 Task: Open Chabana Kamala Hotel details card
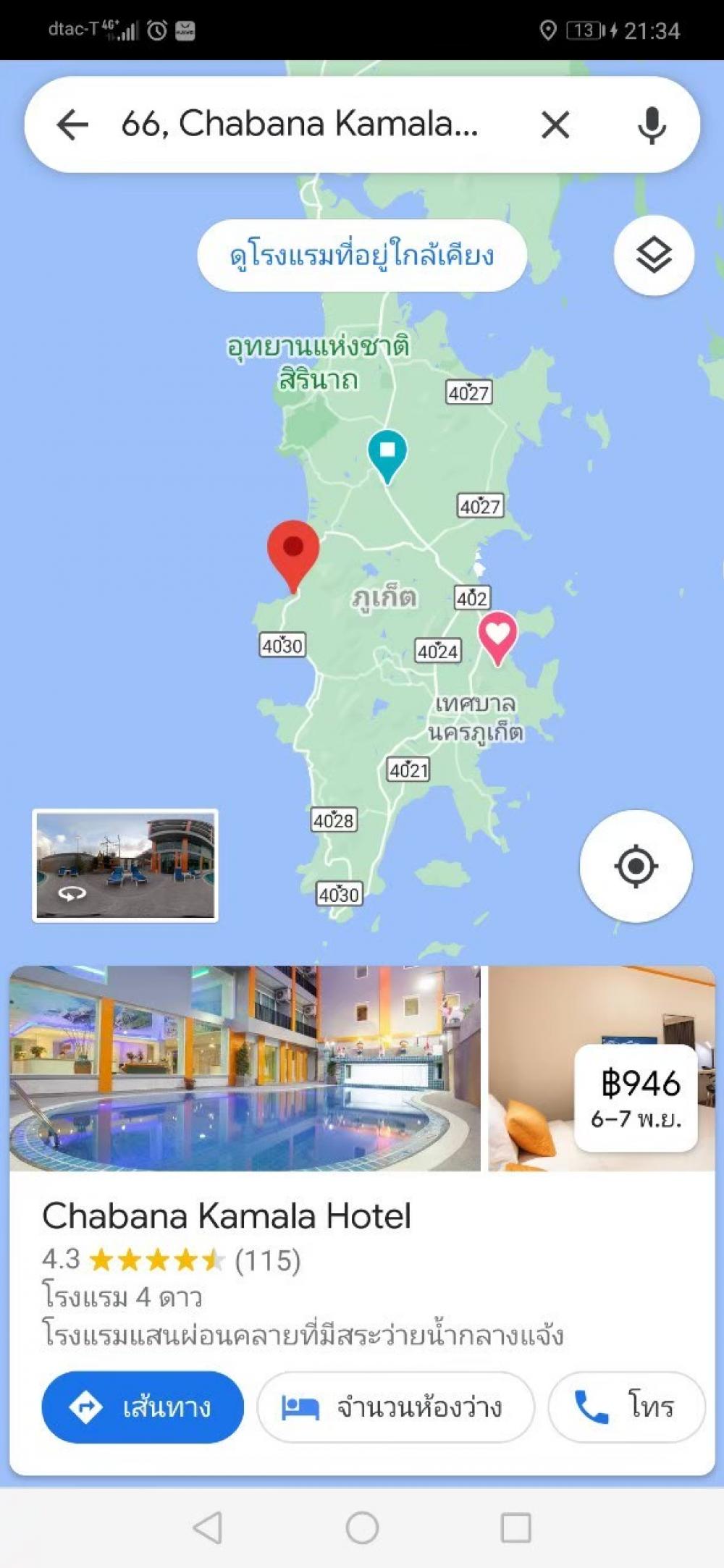pos(227,1216)
